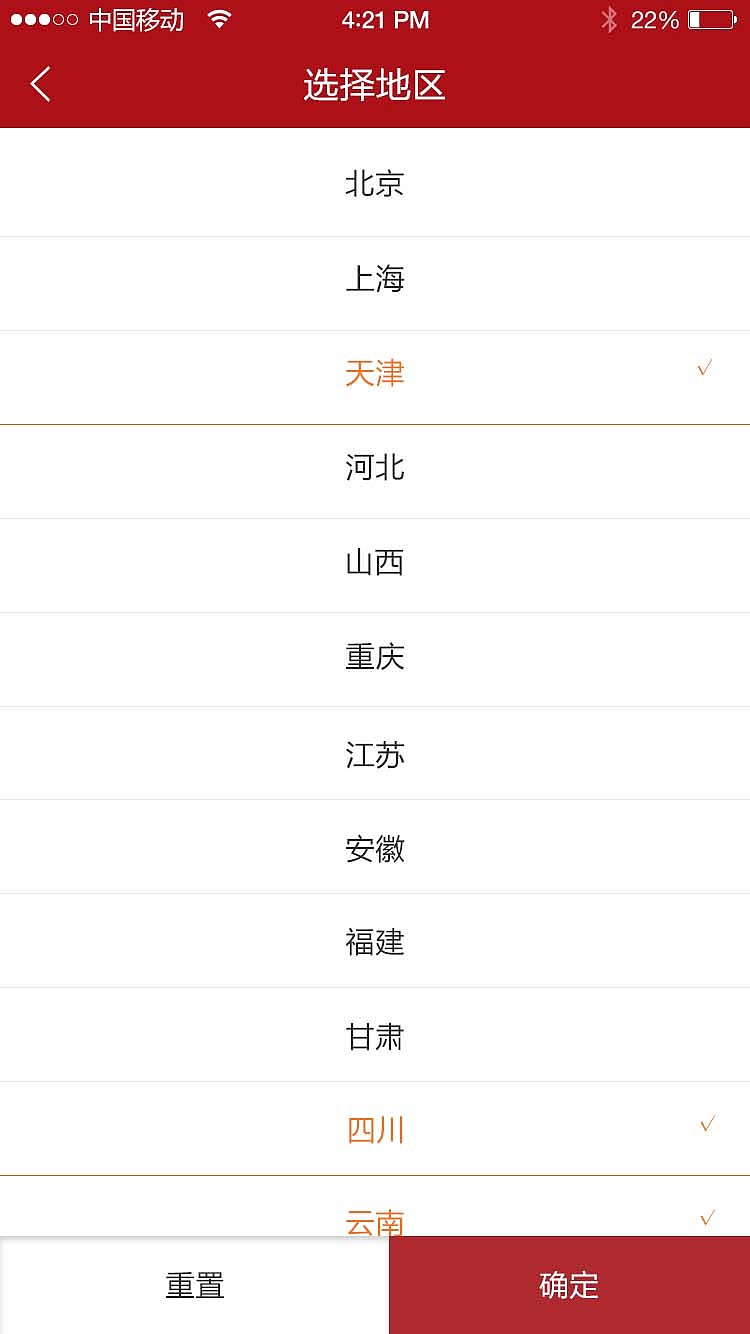Screen dimensions: 750x1334
Task: Select the 福建 region
Action: coord(375,942)
